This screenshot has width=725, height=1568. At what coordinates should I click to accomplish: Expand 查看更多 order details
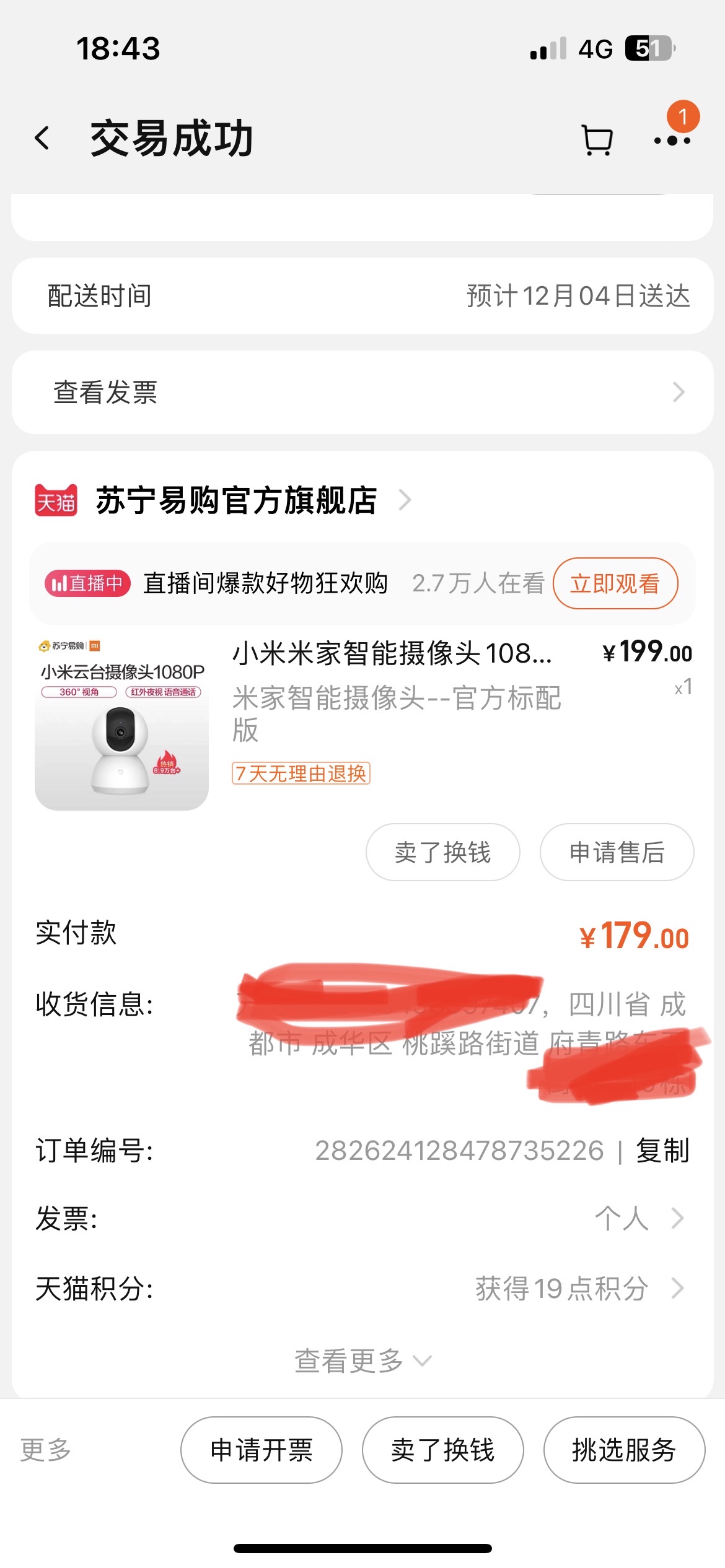click(x=362, y=1361)
